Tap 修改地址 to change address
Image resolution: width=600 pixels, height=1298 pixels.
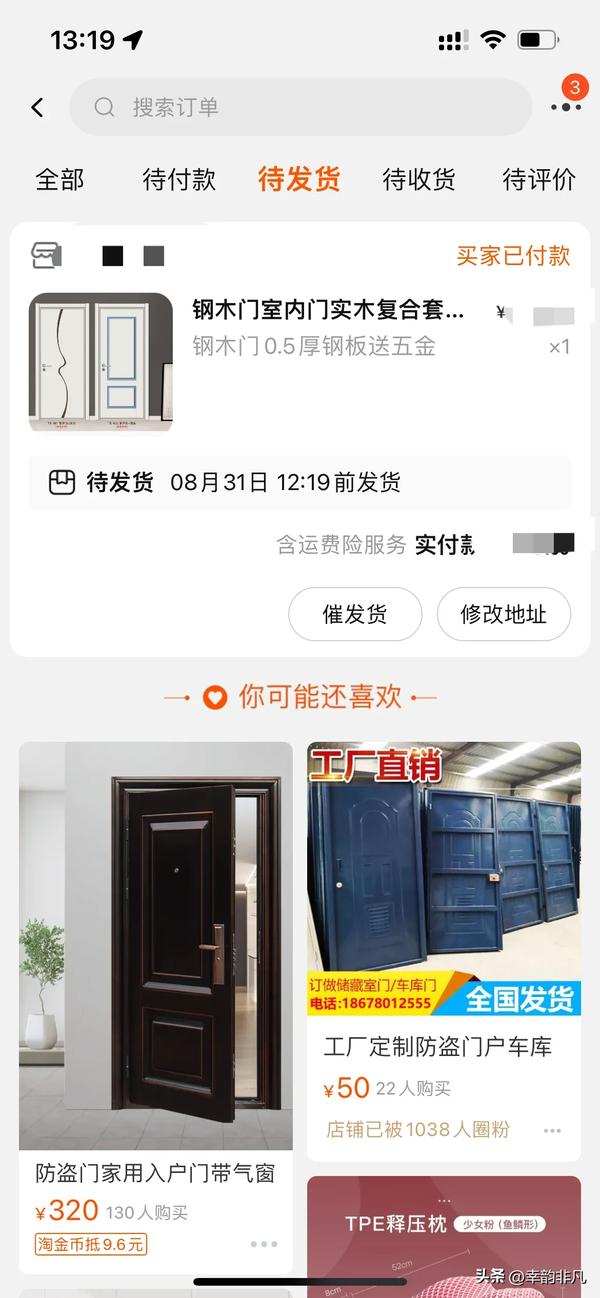click(504, 614)
